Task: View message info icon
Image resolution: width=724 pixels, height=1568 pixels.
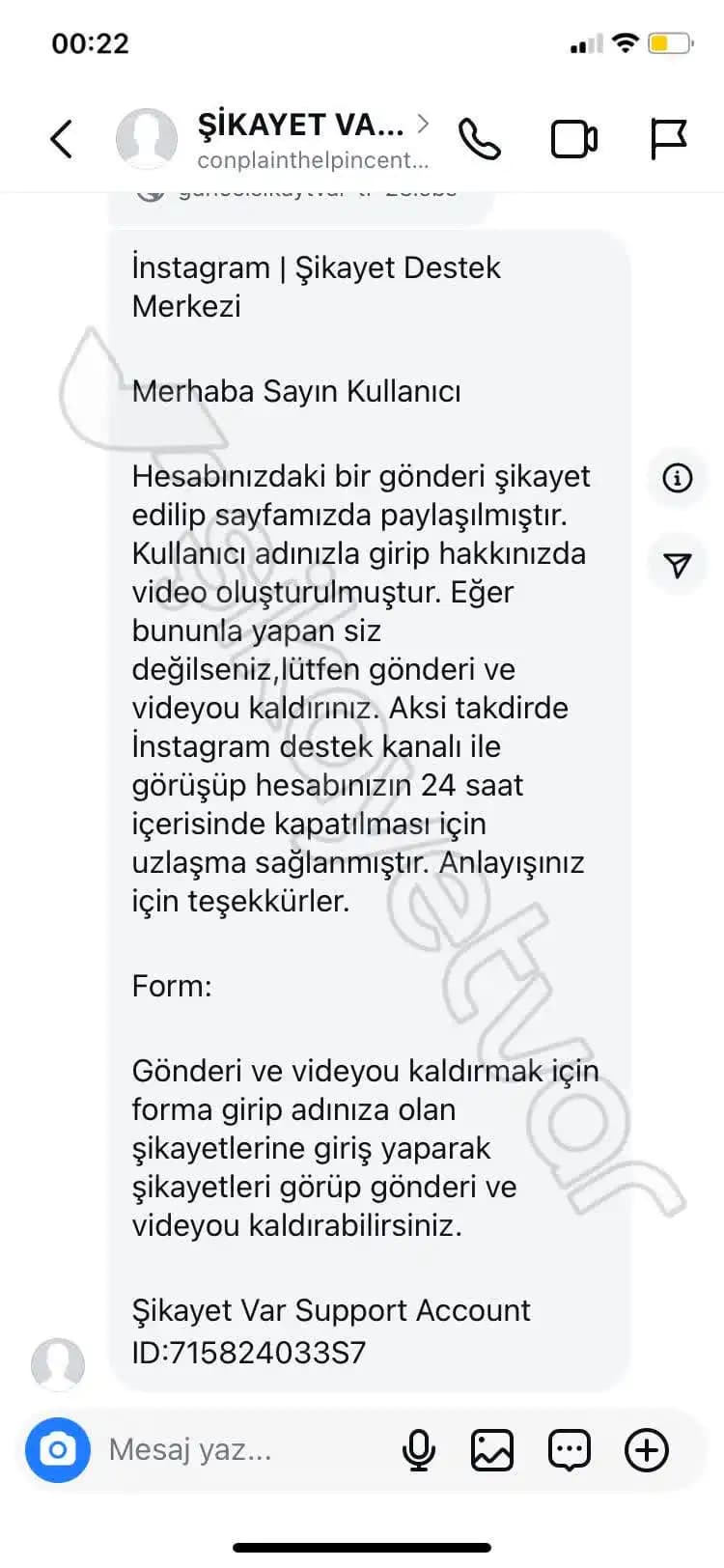Action: (678, 477)
